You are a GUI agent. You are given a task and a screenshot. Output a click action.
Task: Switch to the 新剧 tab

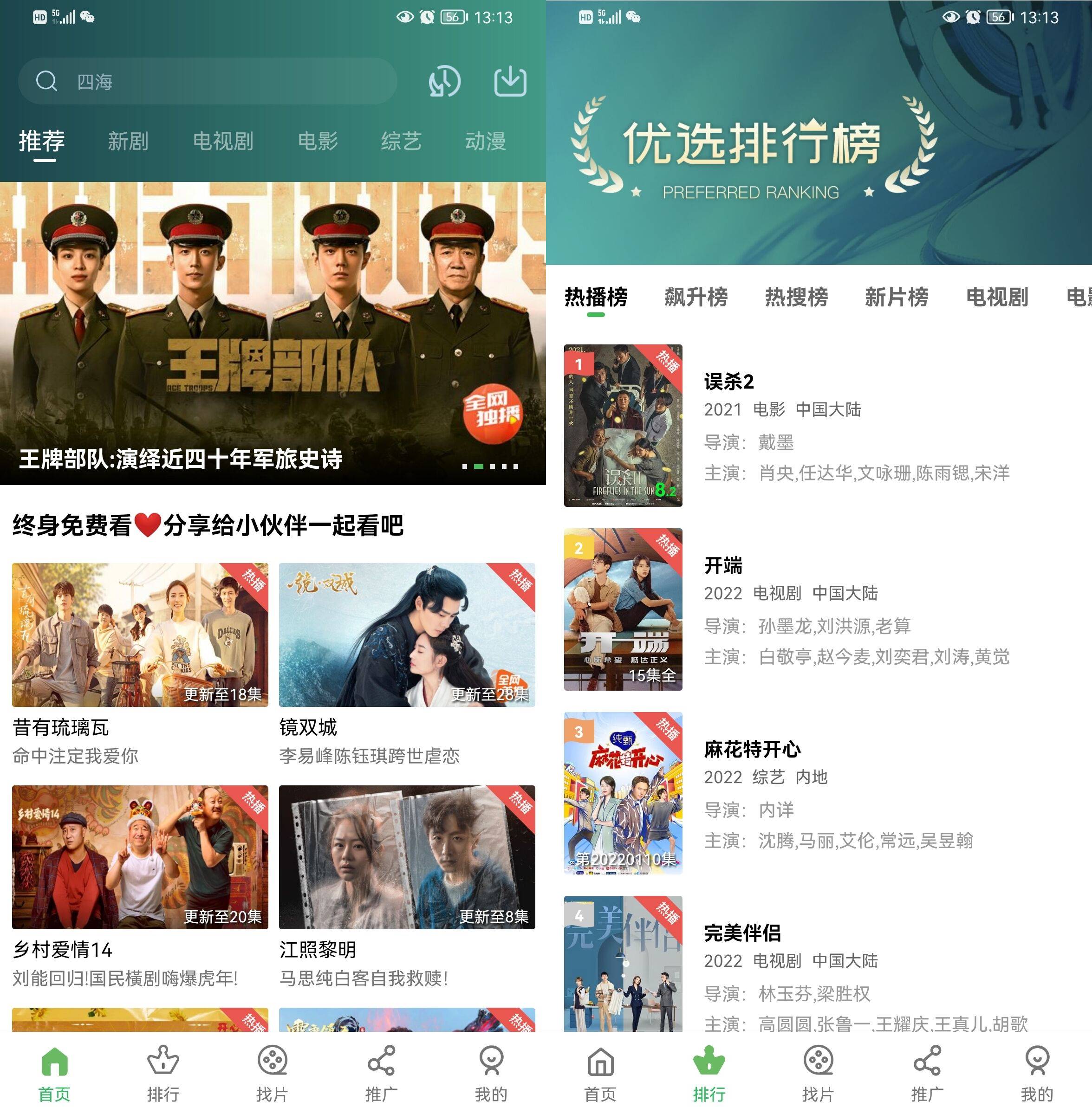click(128, 141)
